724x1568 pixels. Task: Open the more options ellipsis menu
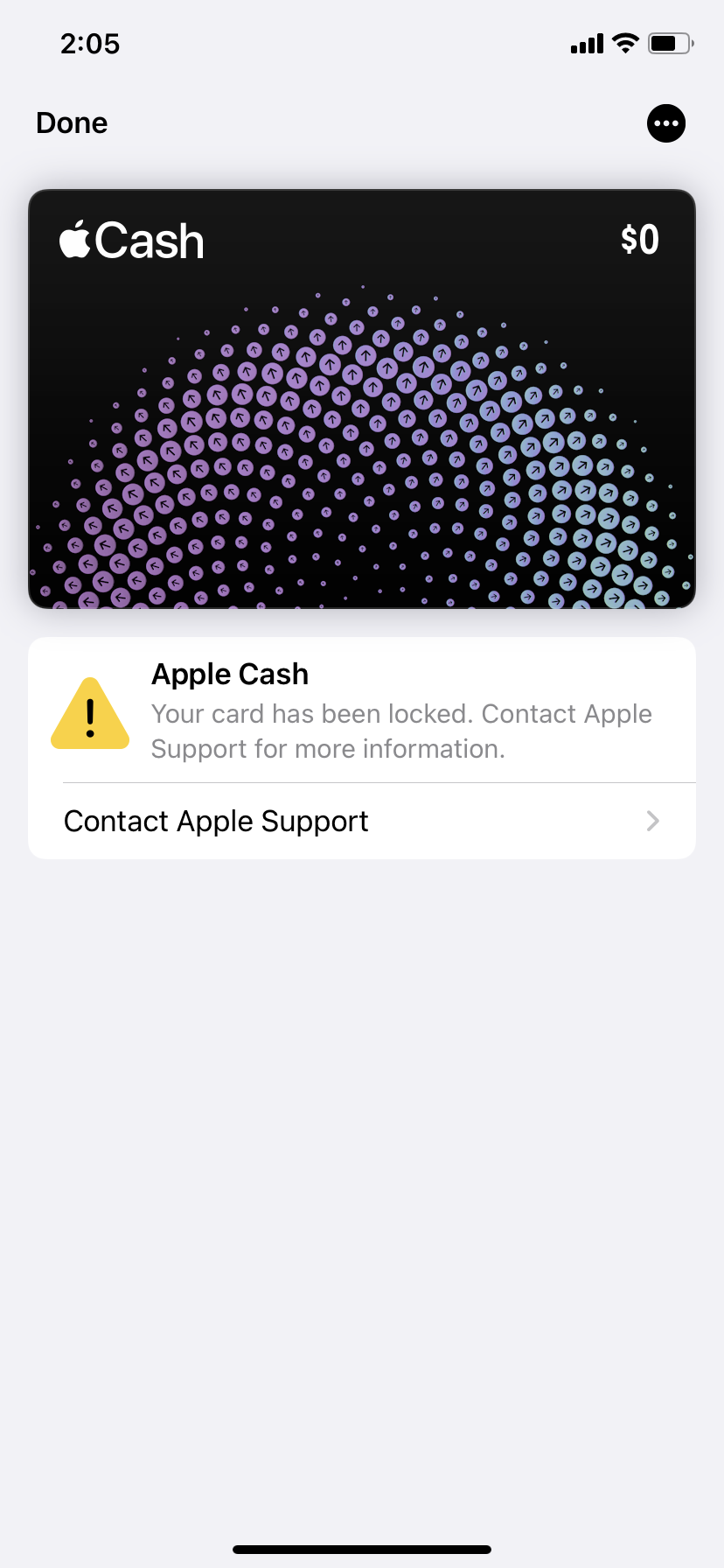coord(665,123)
